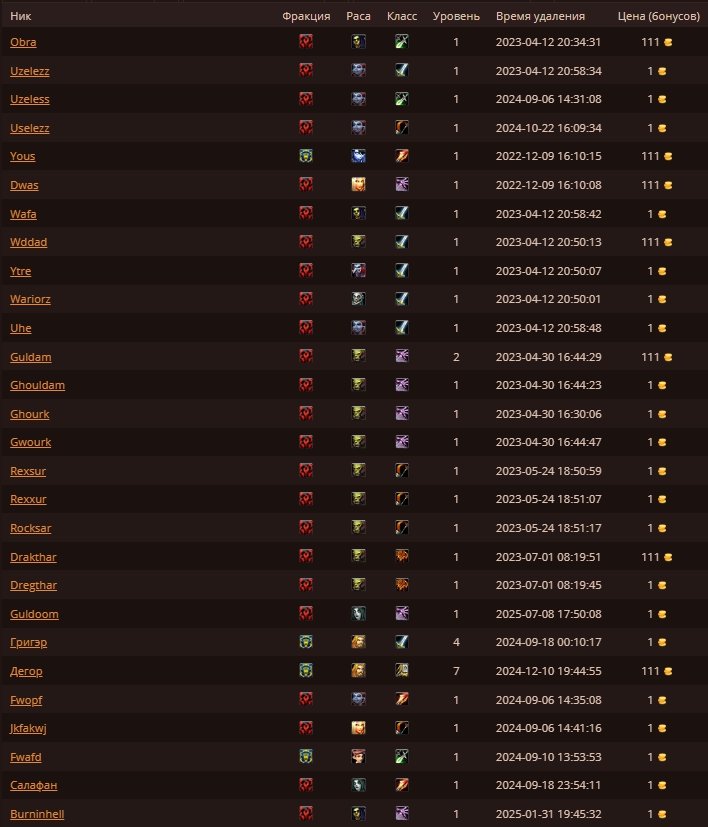Tap the Rexxur nickname link
The width and height of the screenshot is (708, 827).
tap(28, 499)
